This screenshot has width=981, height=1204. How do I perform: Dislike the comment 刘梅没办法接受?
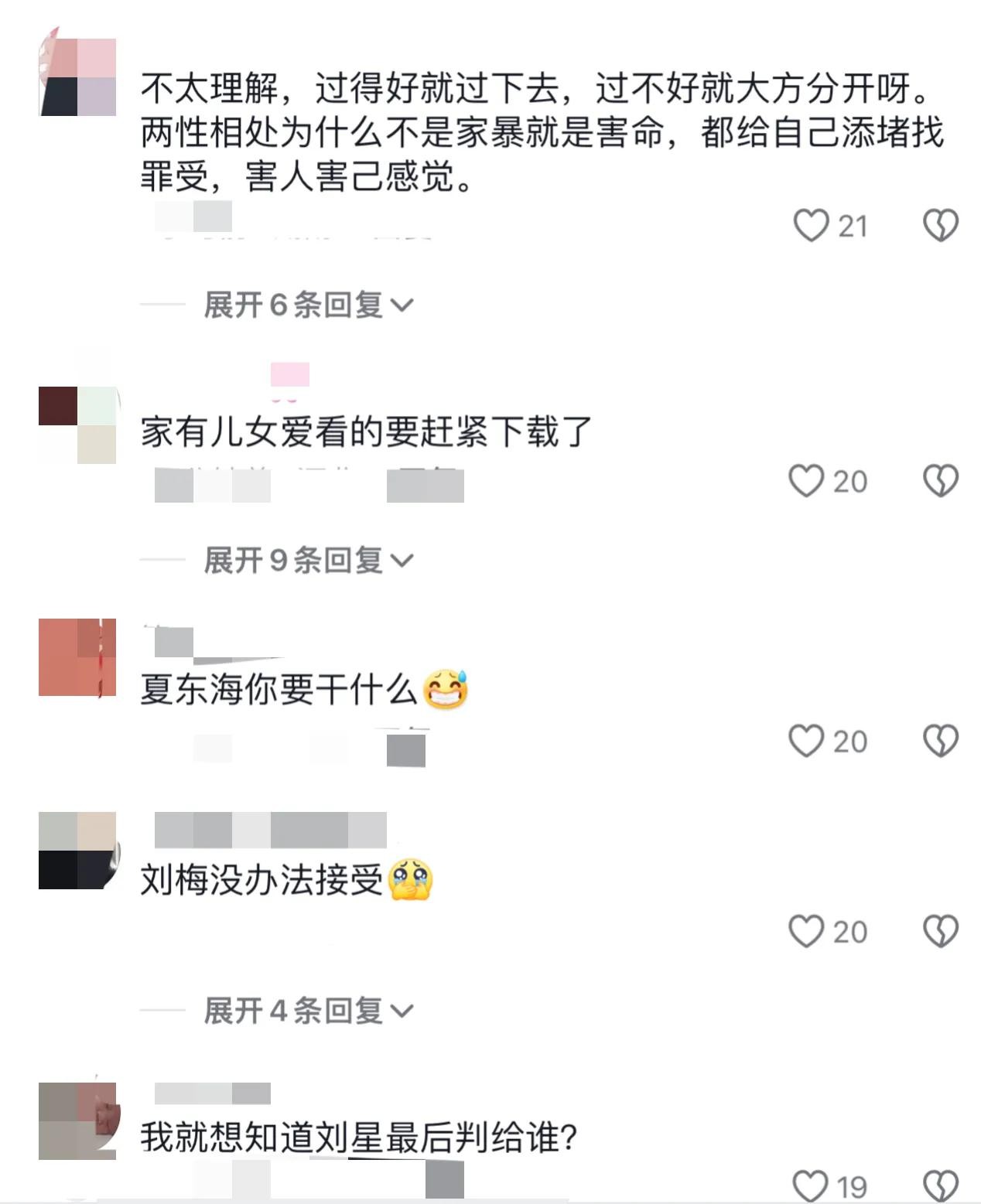(941, 931)
